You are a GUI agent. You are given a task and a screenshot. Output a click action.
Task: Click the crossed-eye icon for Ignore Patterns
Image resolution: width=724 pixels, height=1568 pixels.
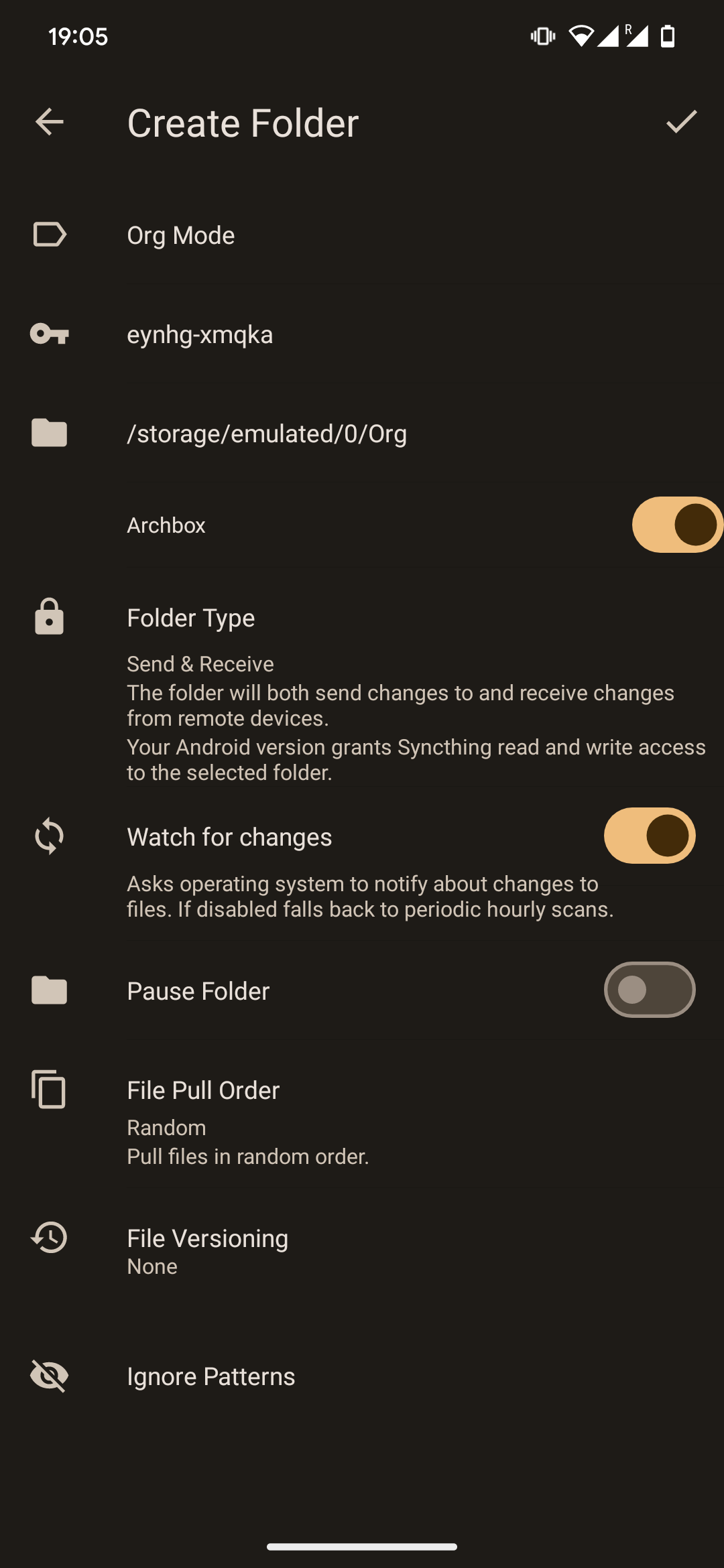pos(48,1376)
